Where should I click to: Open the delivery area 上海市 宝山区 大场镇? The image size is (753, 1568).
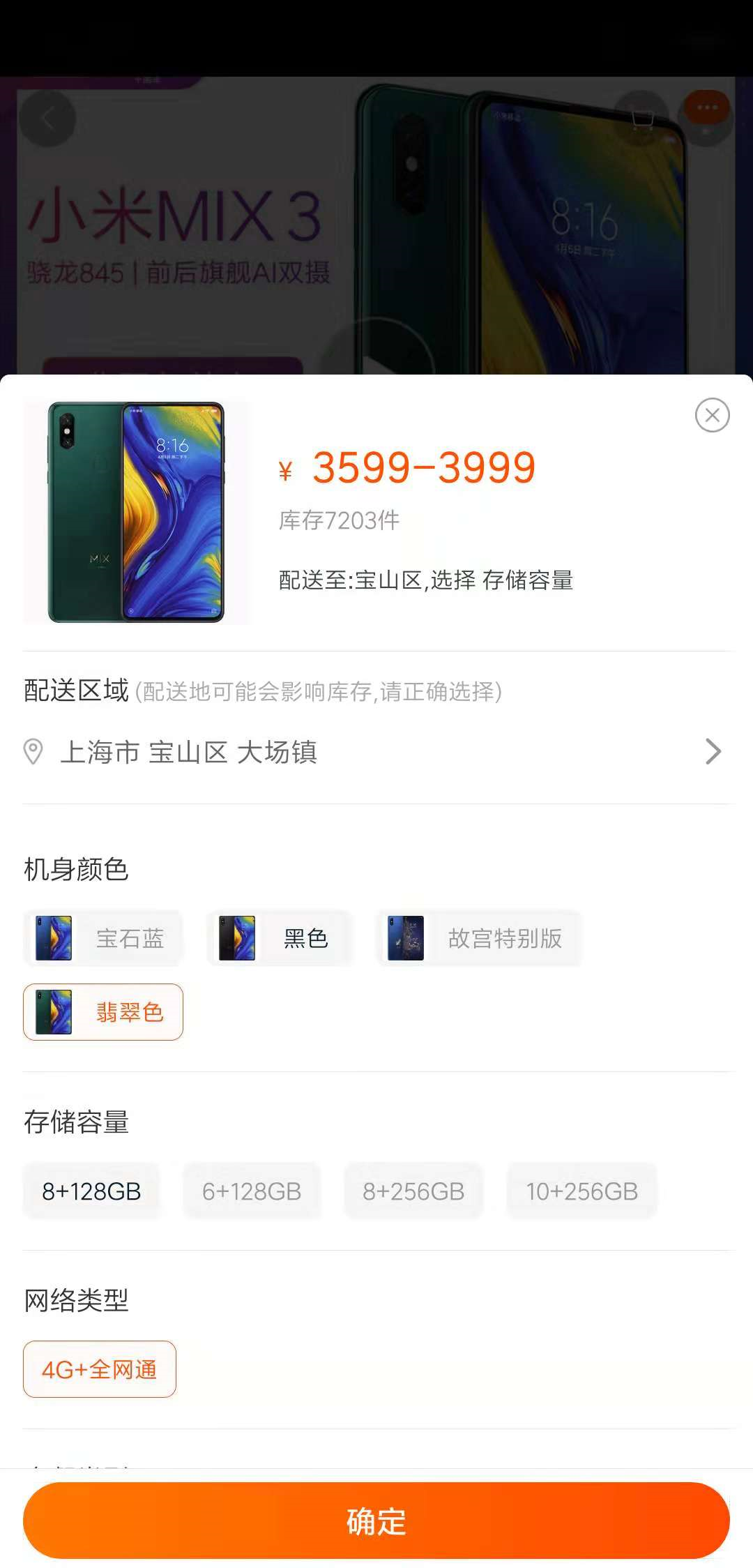(376, 752)
